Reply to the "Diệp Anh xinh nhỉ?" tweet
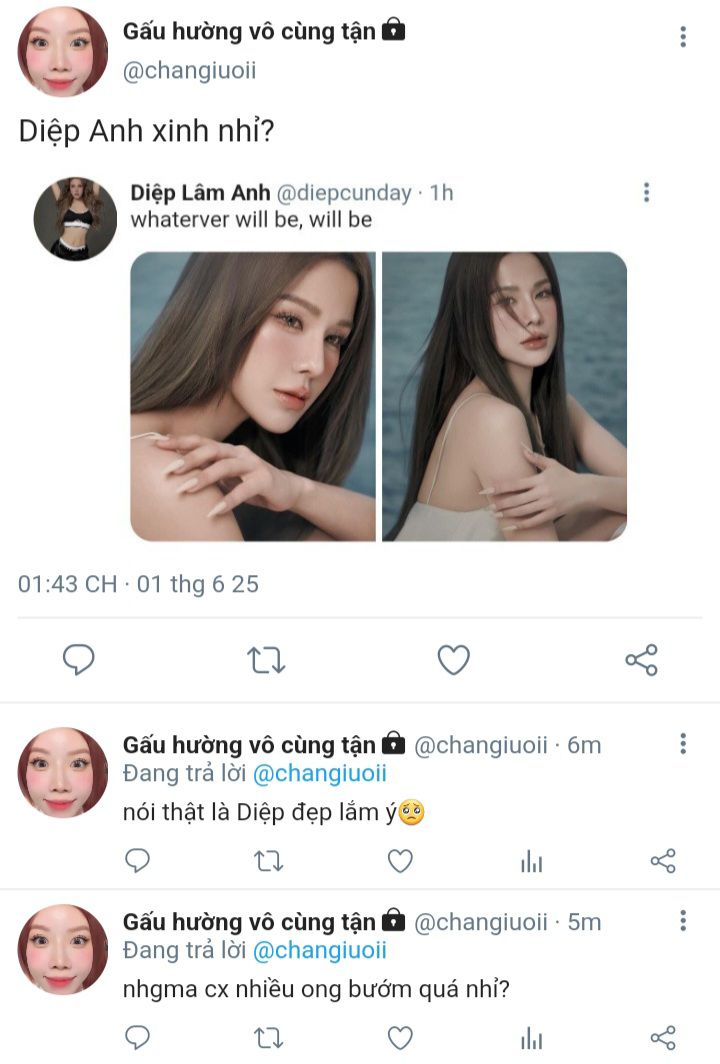The width and height of the screenshot is (720, 1064). (79, 660)
